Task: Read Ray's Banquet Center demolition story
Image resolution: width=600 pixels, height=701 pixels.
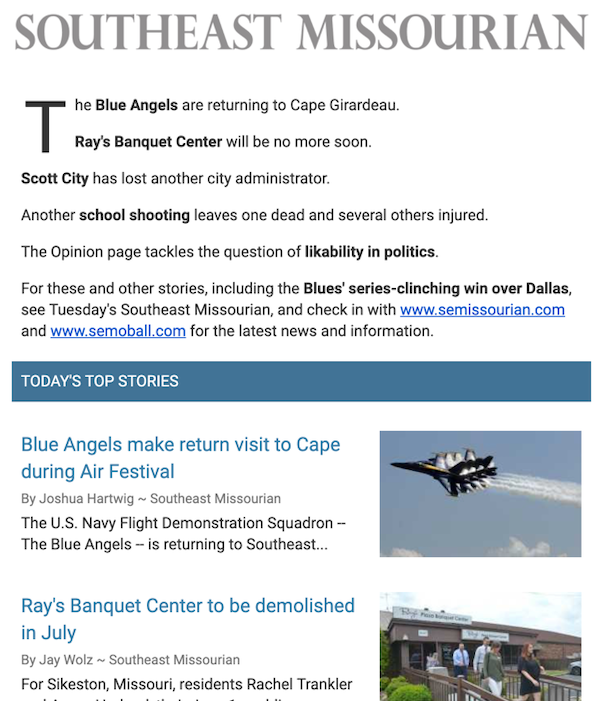Action: coord(187,618)
